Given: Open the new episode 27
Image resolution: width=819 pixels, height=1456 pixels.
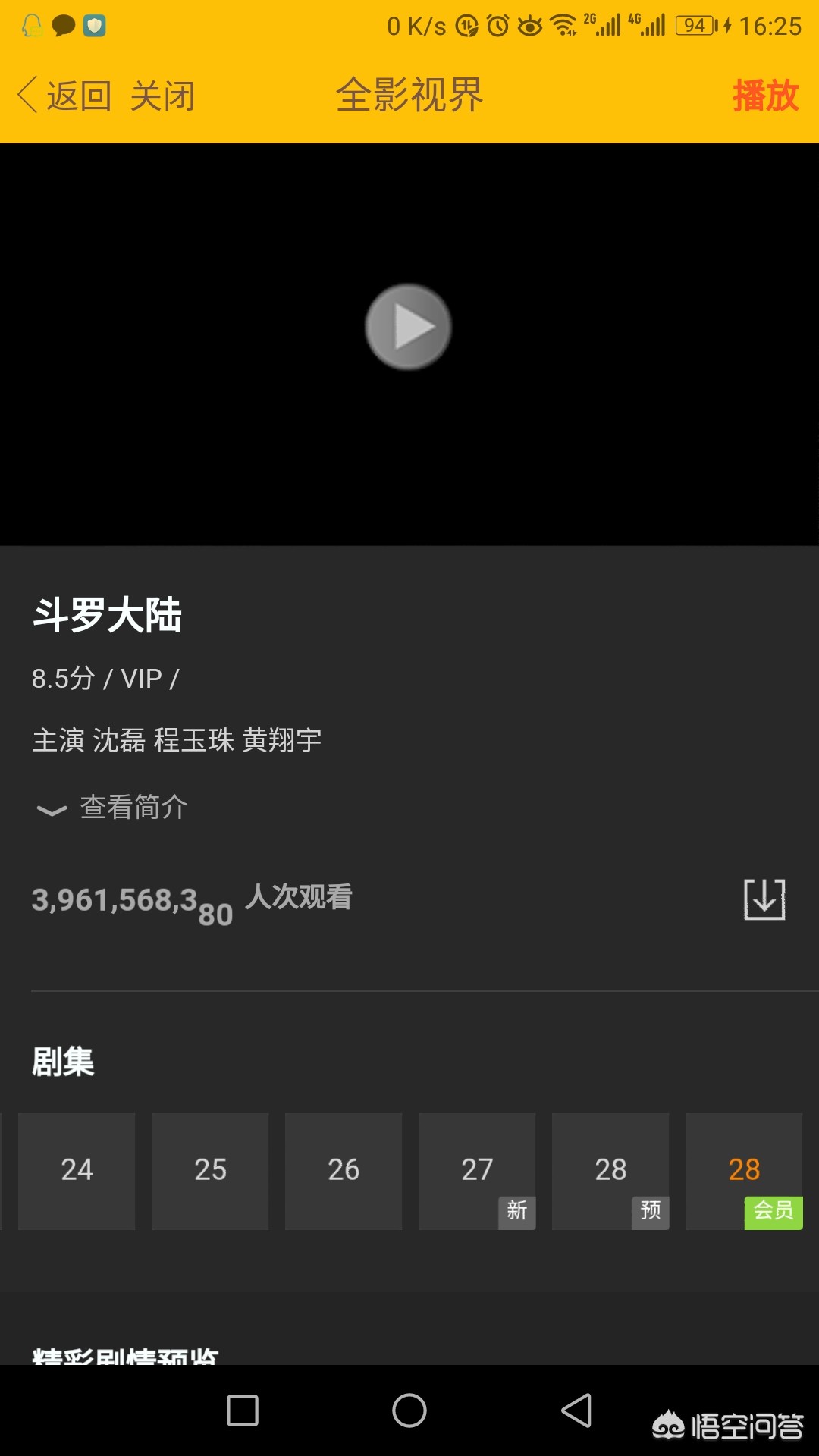Looking at the screenshot, I should (477, 1171).
